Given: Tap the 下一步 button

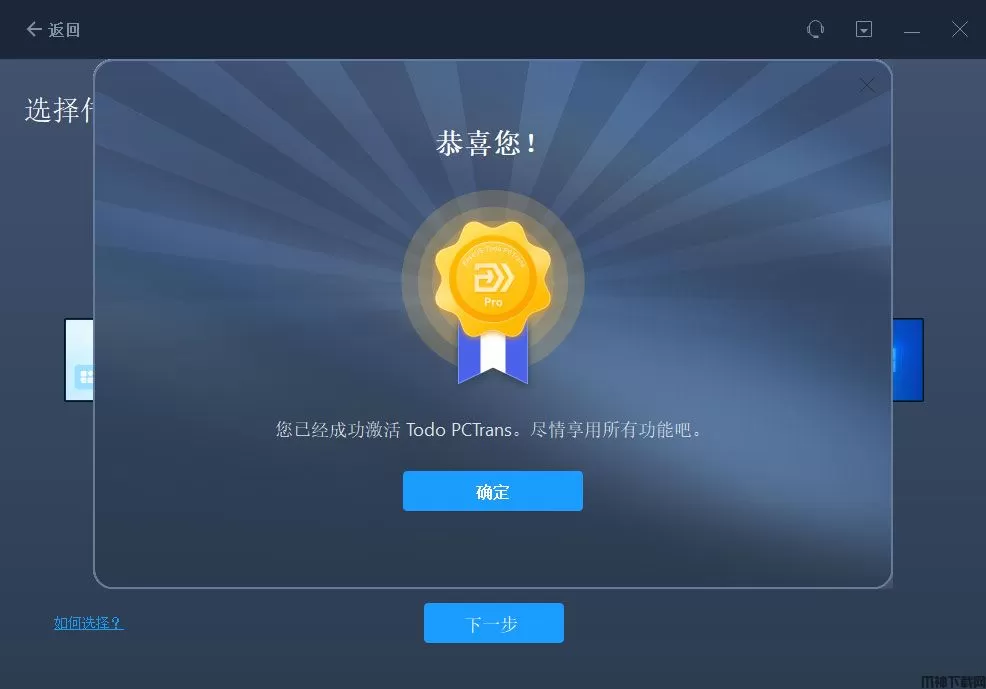Looking at the screenshot, I should [493, 623].
